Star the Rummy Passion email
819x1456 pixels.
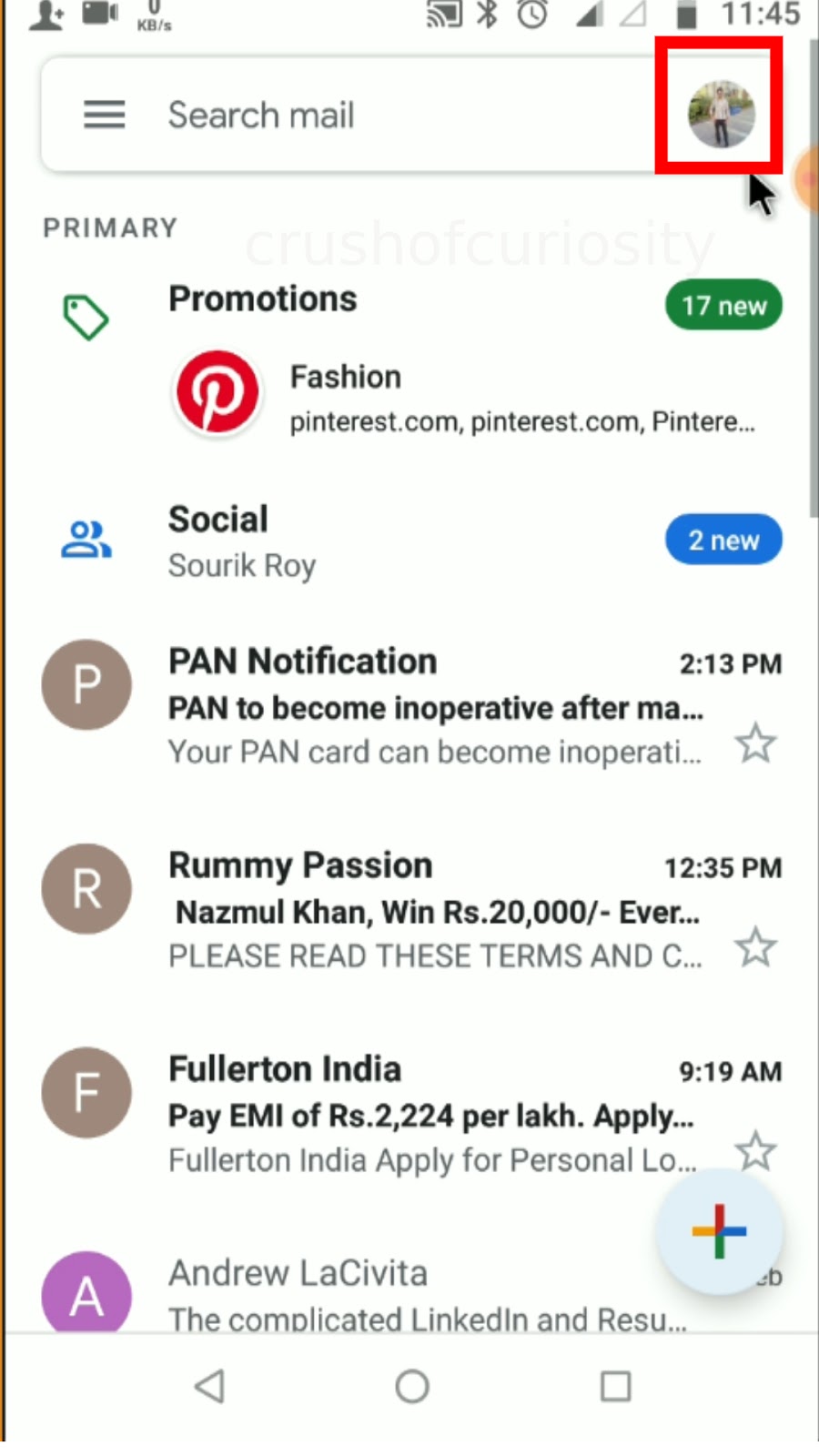(x=755, y=948)
